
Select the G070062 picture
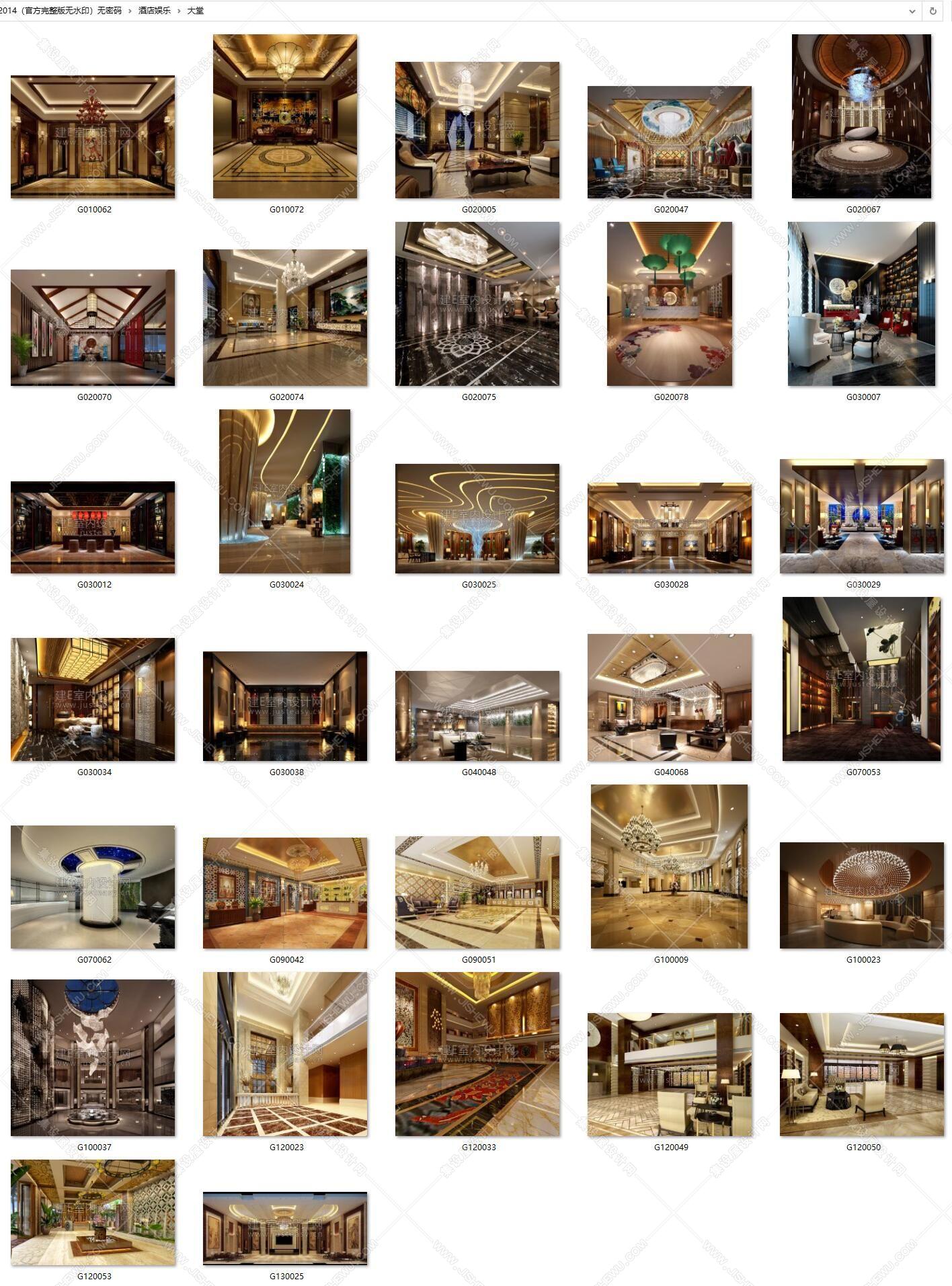click(x=93, y=887)
